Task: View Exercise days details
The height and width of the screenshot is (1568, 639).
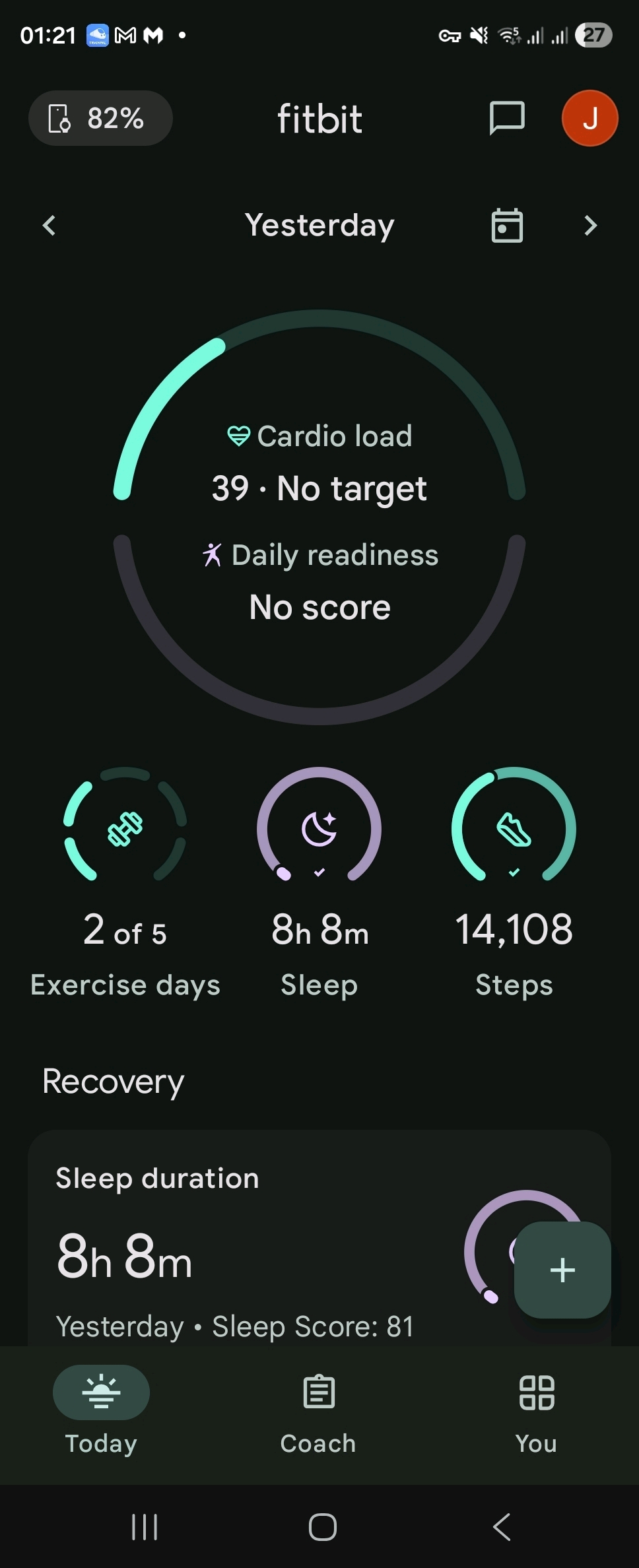Action: coord(125,884)
